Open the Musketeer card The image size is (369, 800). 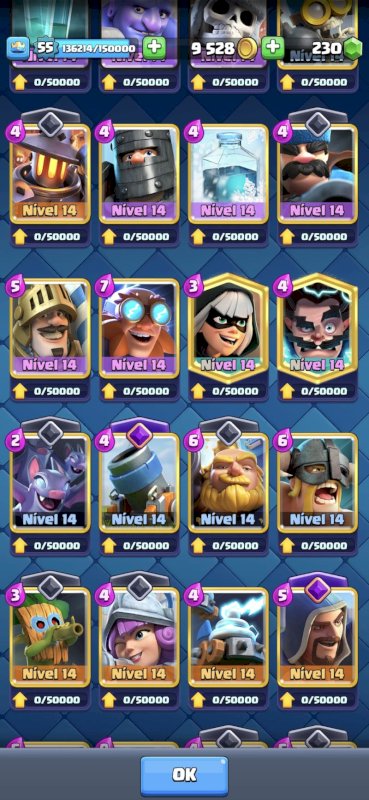point(139,637)
